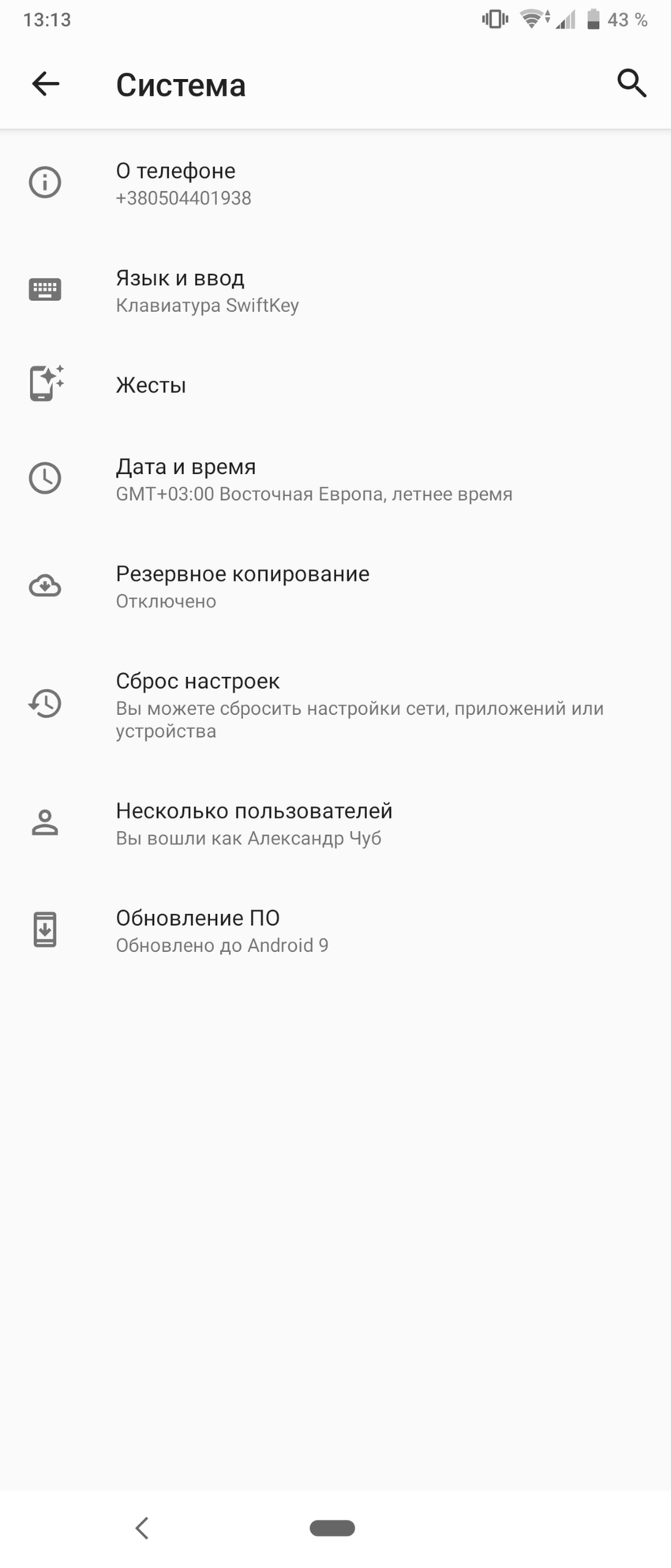
Task: Go back from the Система screen
Action: coord(46,84)
